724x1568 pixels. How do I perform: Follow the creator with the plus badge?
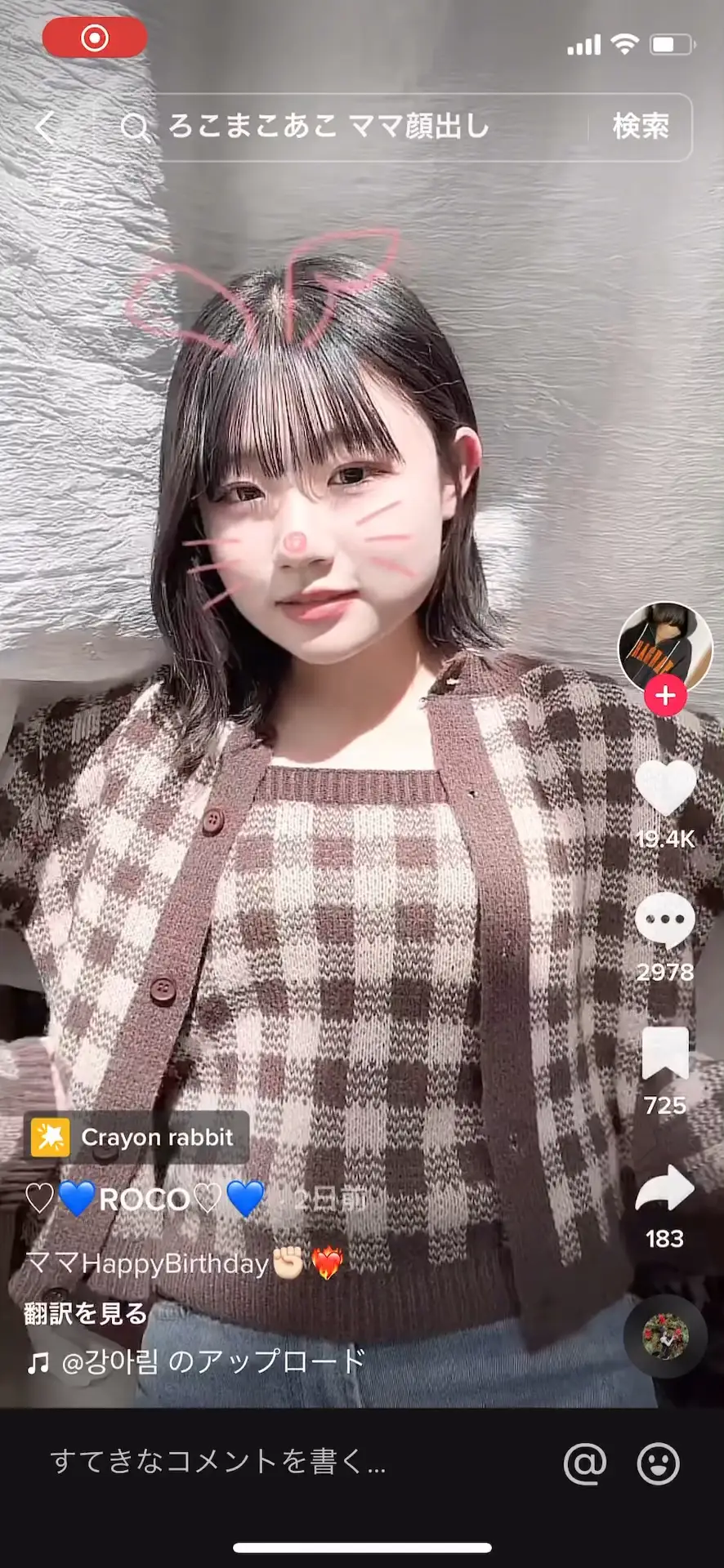click(665, 696)
